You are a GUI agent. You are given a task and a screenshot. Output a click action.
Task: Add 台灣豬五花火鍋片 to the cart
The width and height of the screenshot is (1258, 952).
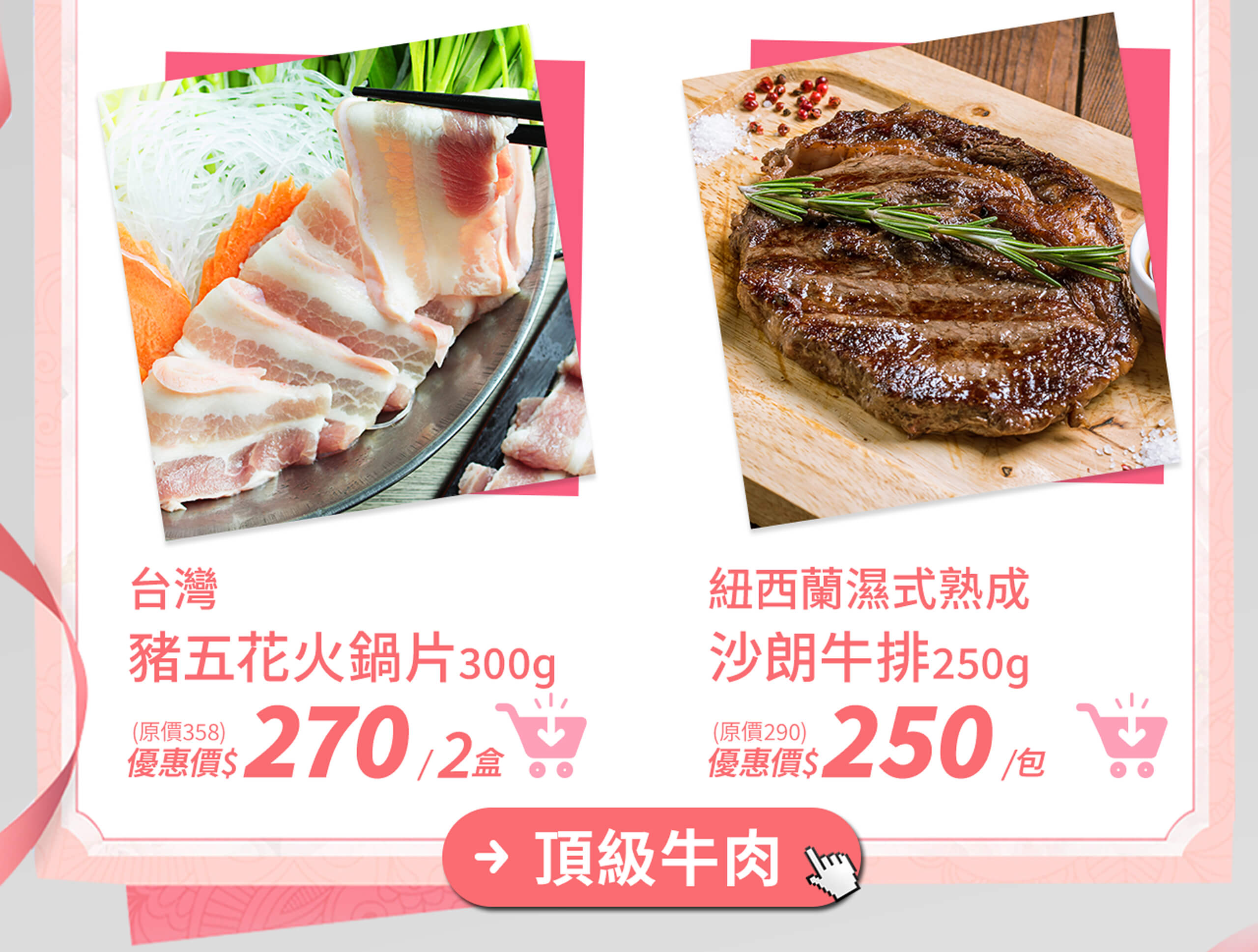tap(541, 735)
